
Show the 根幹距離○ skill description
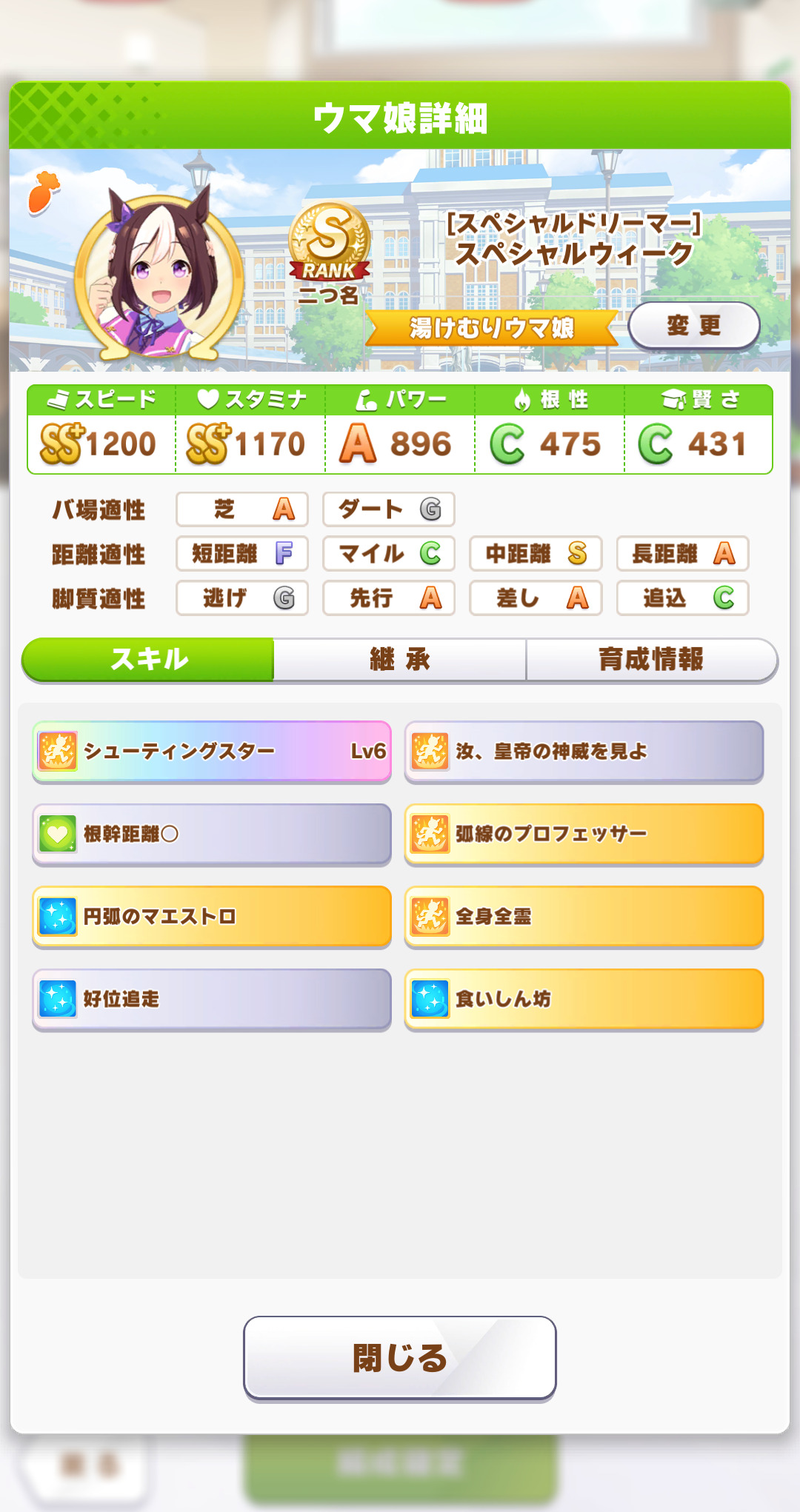(212, 834)
